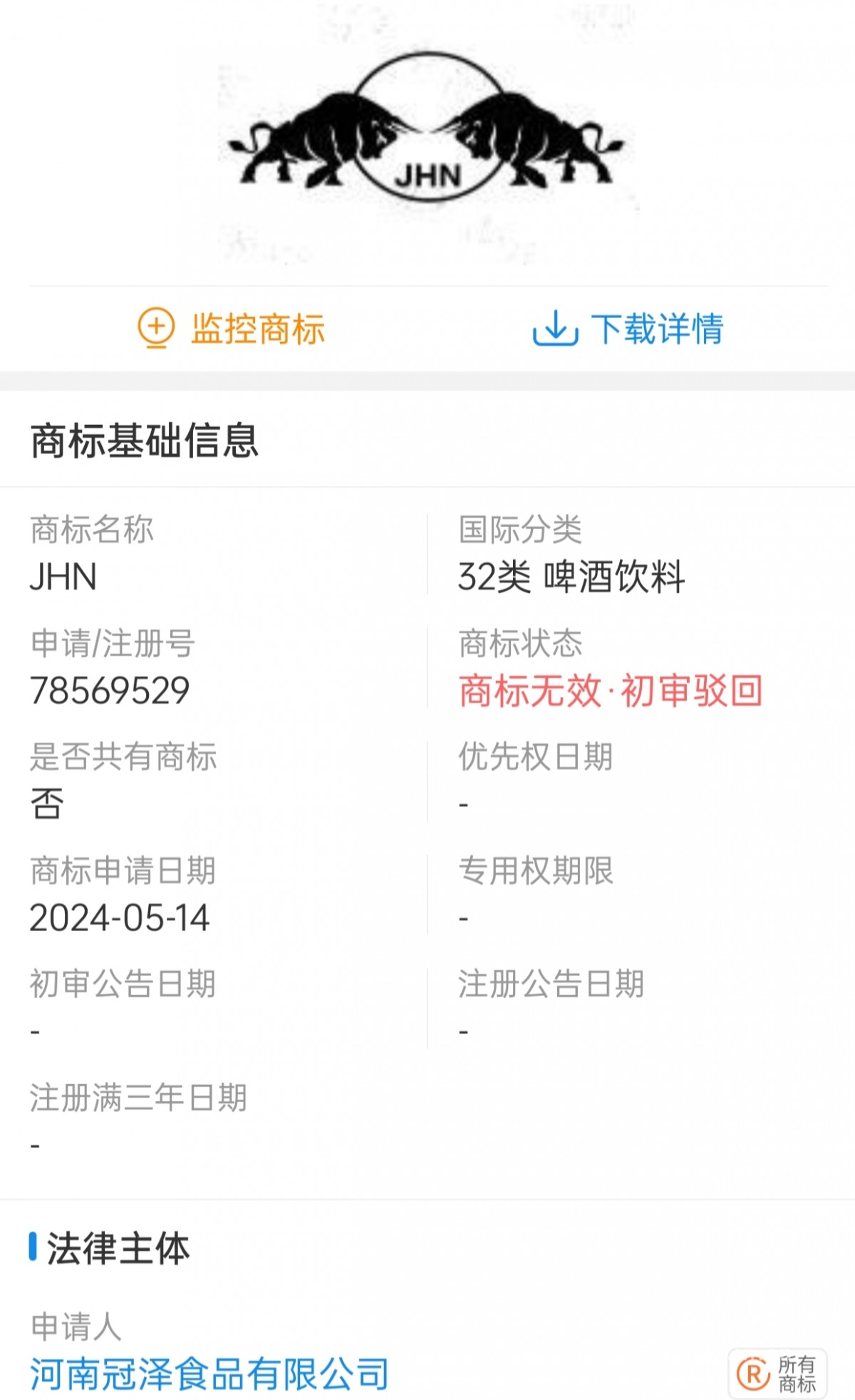Download trademark details via 下载详情
Image resolution: width=855 pixels, height=1400 pixels.
(628, 329)
